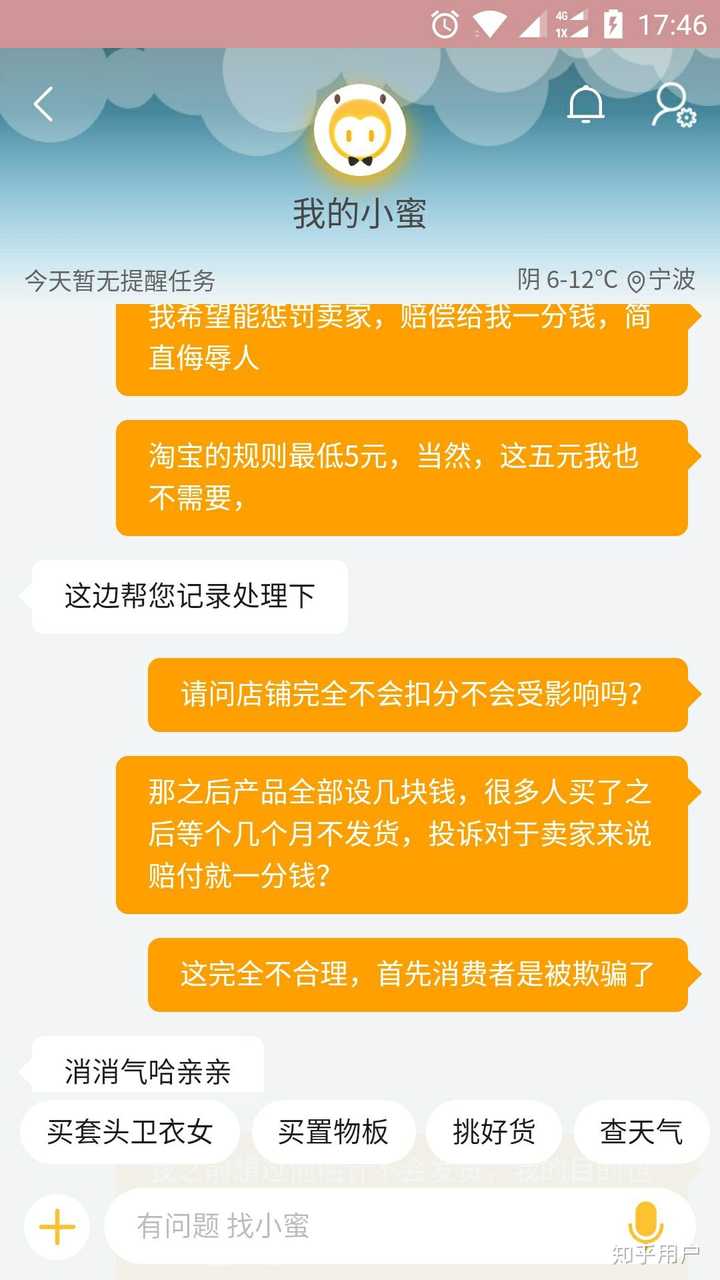Open the plus attachment menu
This screenshot has width=720, height=1280.
(x=57, y=1226)
